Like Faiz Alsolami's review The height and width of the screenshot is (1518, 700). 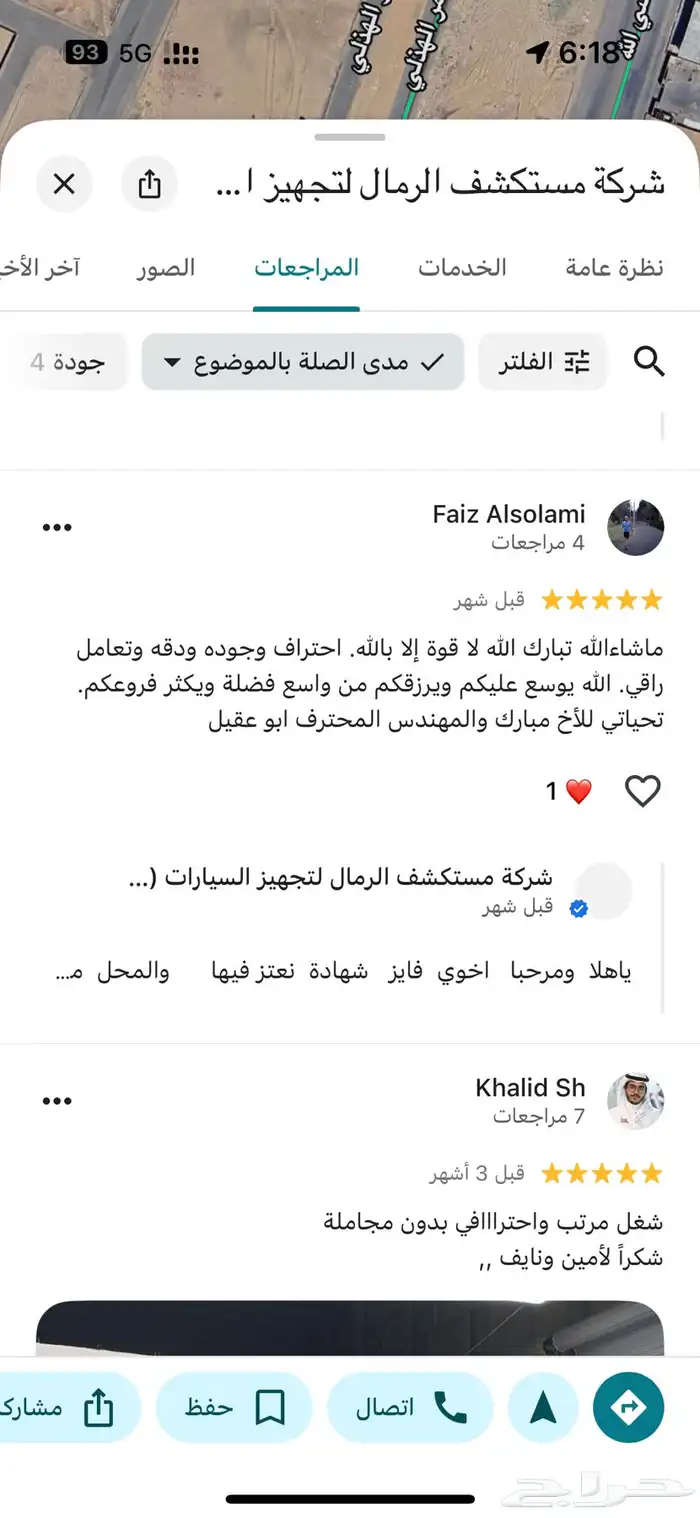[x=642, y=792]
